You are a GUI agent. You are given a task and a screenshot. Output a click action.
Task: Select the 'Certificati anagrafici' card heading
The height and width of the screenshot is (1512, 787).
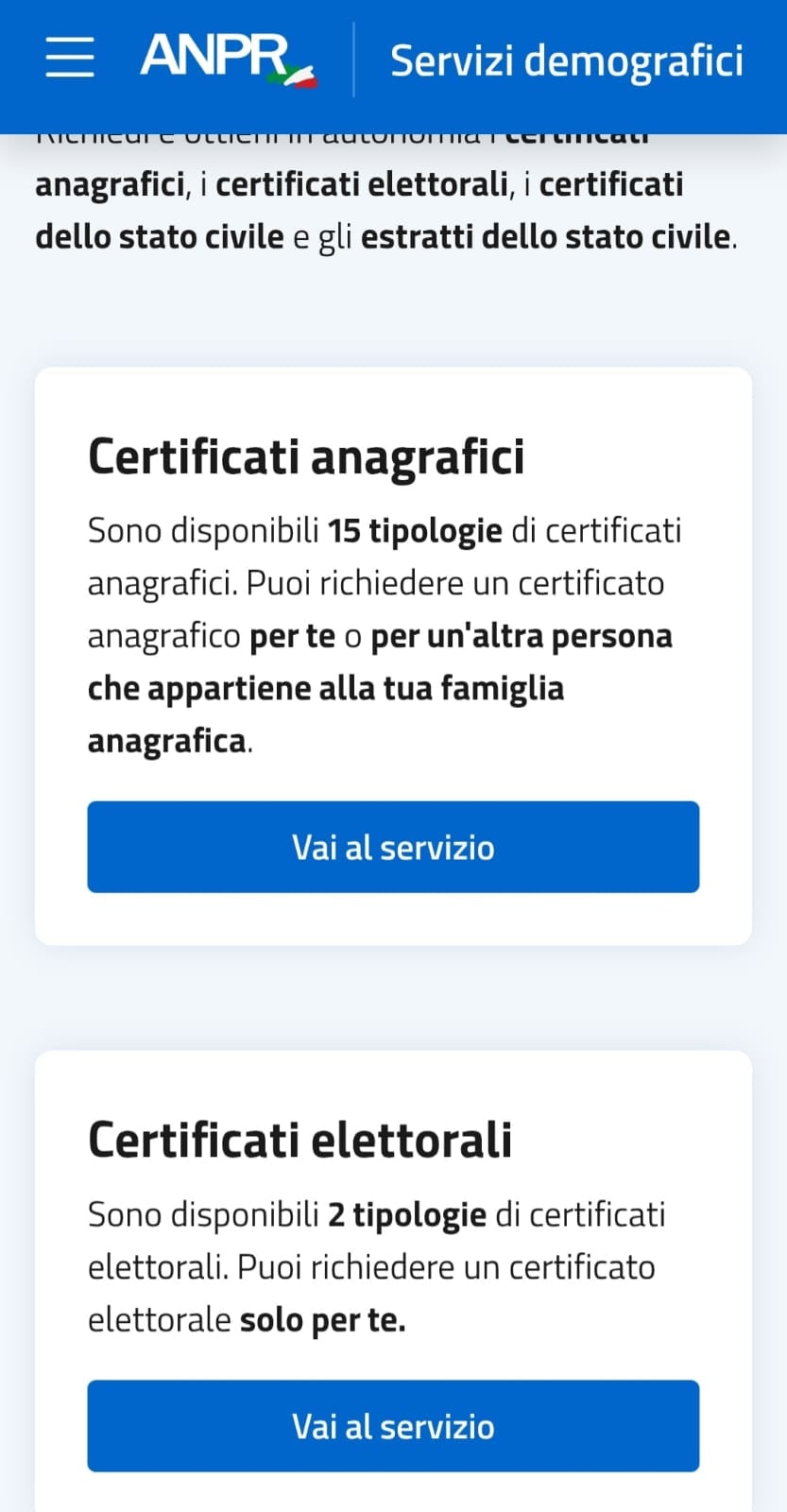[307, 456]
